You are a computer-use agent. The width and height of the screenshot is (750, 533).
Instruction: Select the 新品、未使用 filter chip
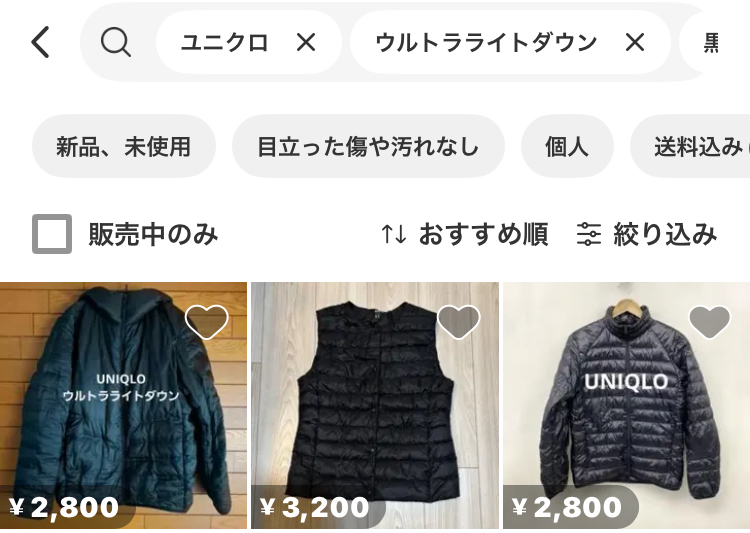point(123,147)
